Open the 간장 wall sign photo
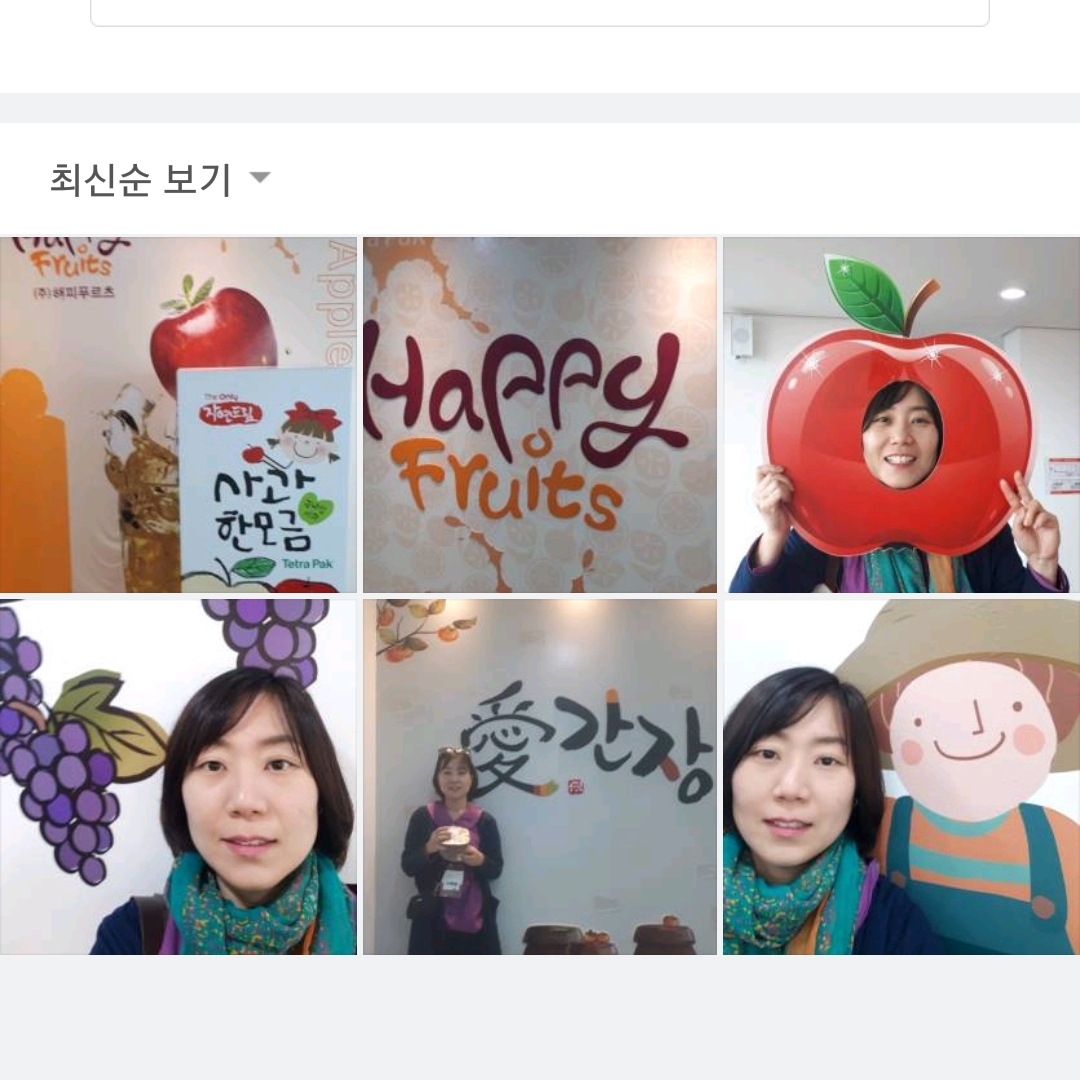Image resolution: width=1080 pixels, height=1080 pixels. click(540, 777)
